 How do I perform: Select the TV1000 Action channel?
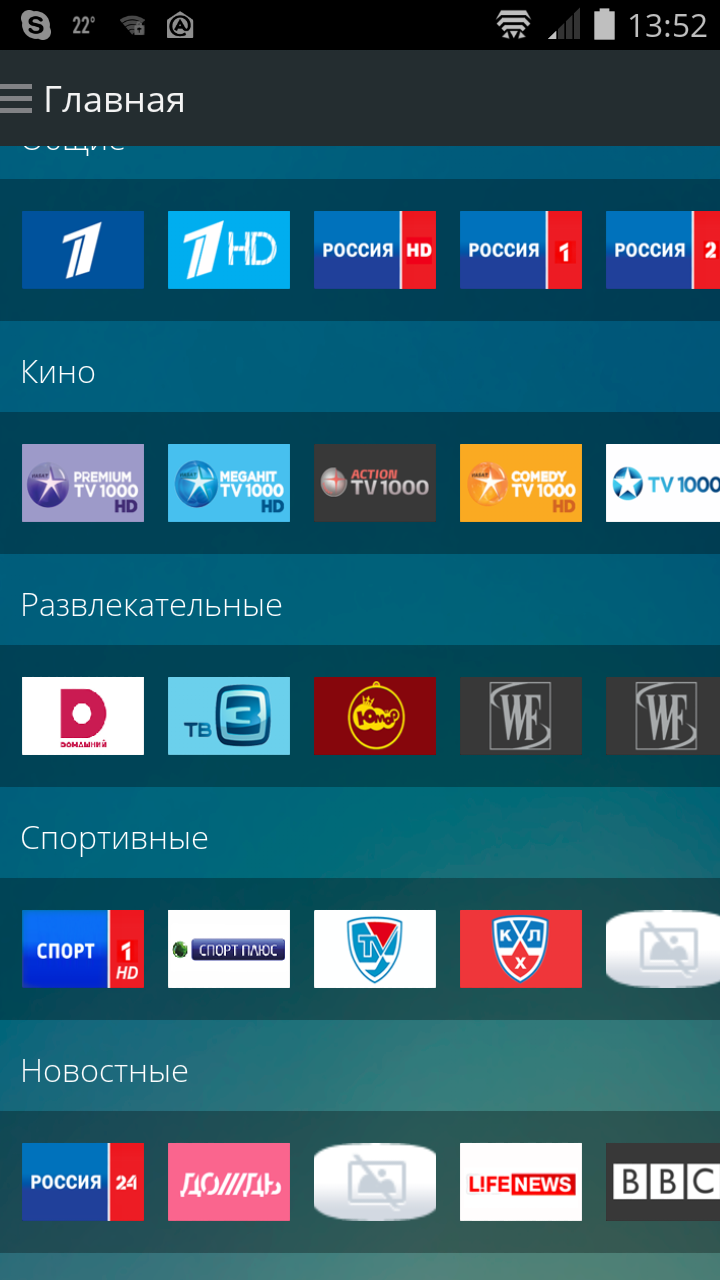coord(375,483)
